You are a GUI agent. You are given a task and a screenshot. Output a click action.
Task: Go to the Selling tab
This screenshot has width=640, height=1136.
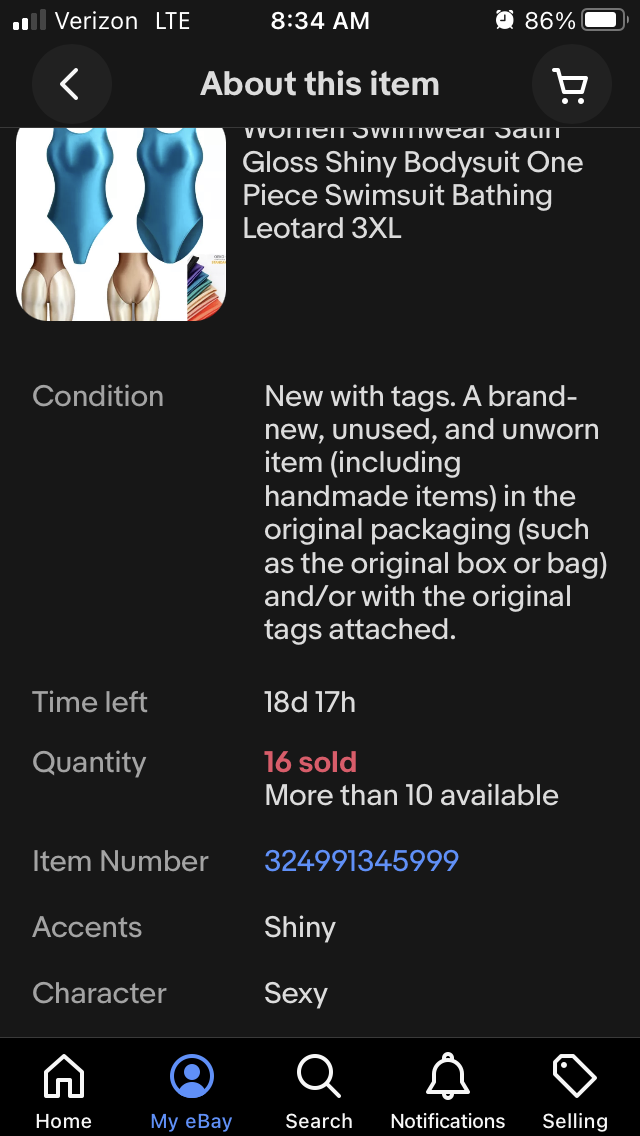pos(575,1091)
